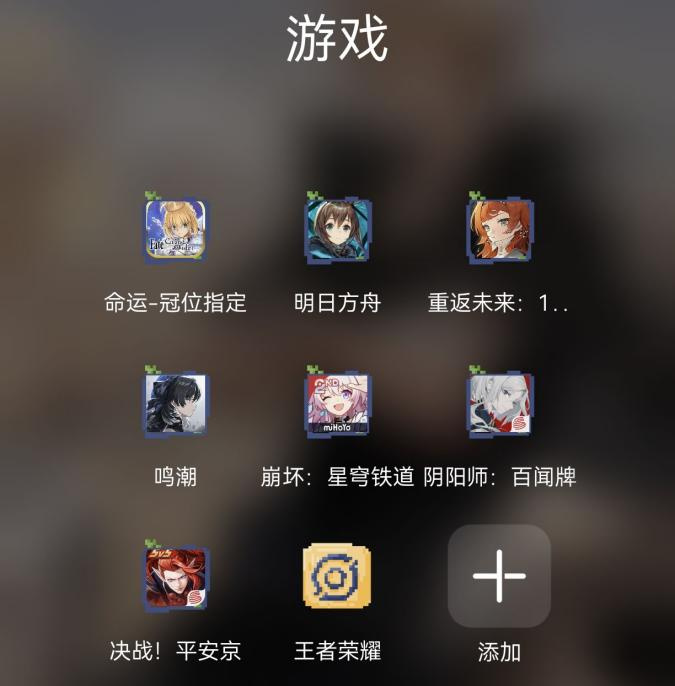Open 崩坏：星穹铁道 app
The height and width of the screenshot is (686, 675).
coord(337,403)
